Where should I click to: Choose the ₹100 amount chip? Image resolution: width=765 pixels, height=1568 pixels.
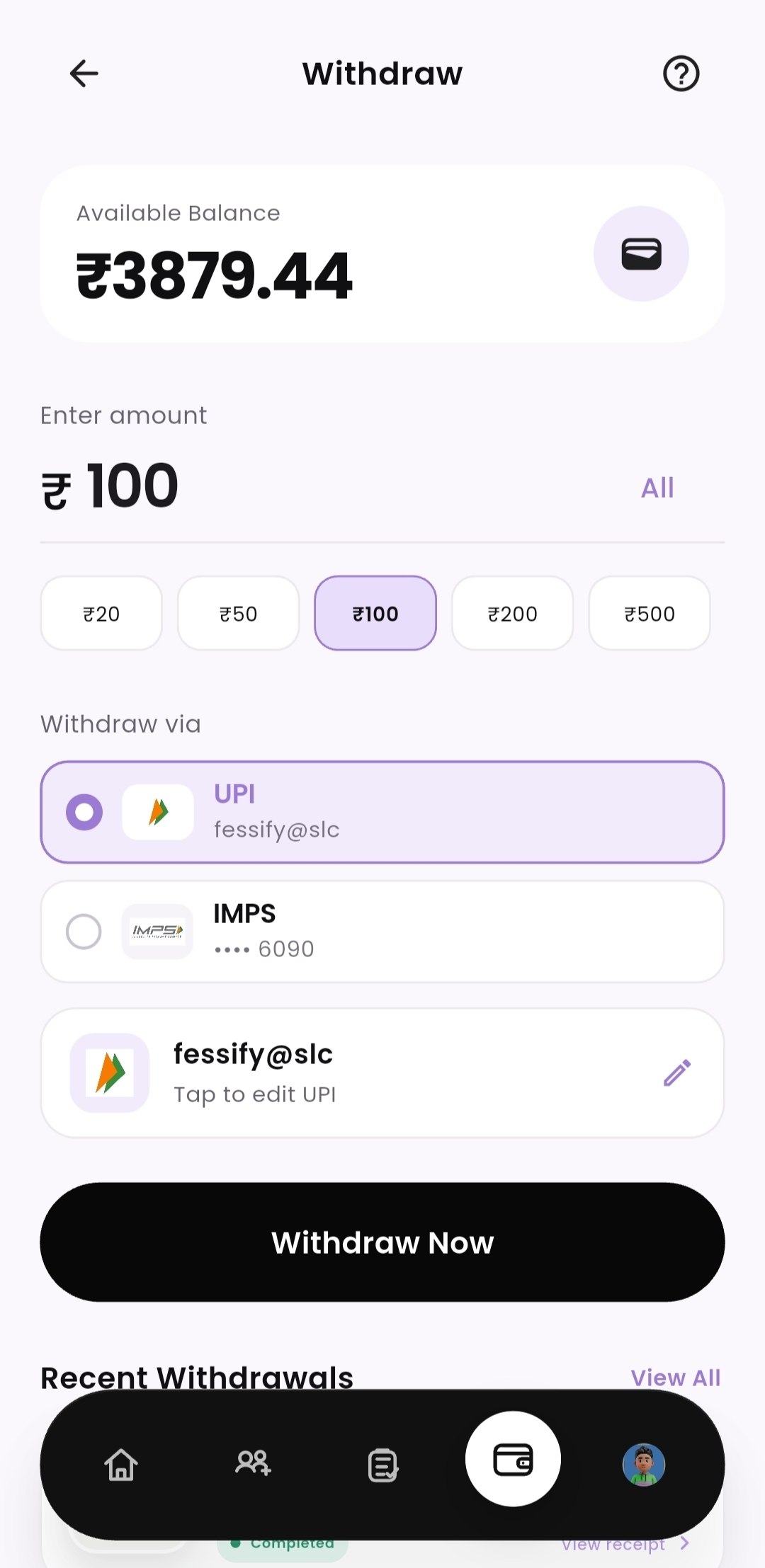coord(375,613)
